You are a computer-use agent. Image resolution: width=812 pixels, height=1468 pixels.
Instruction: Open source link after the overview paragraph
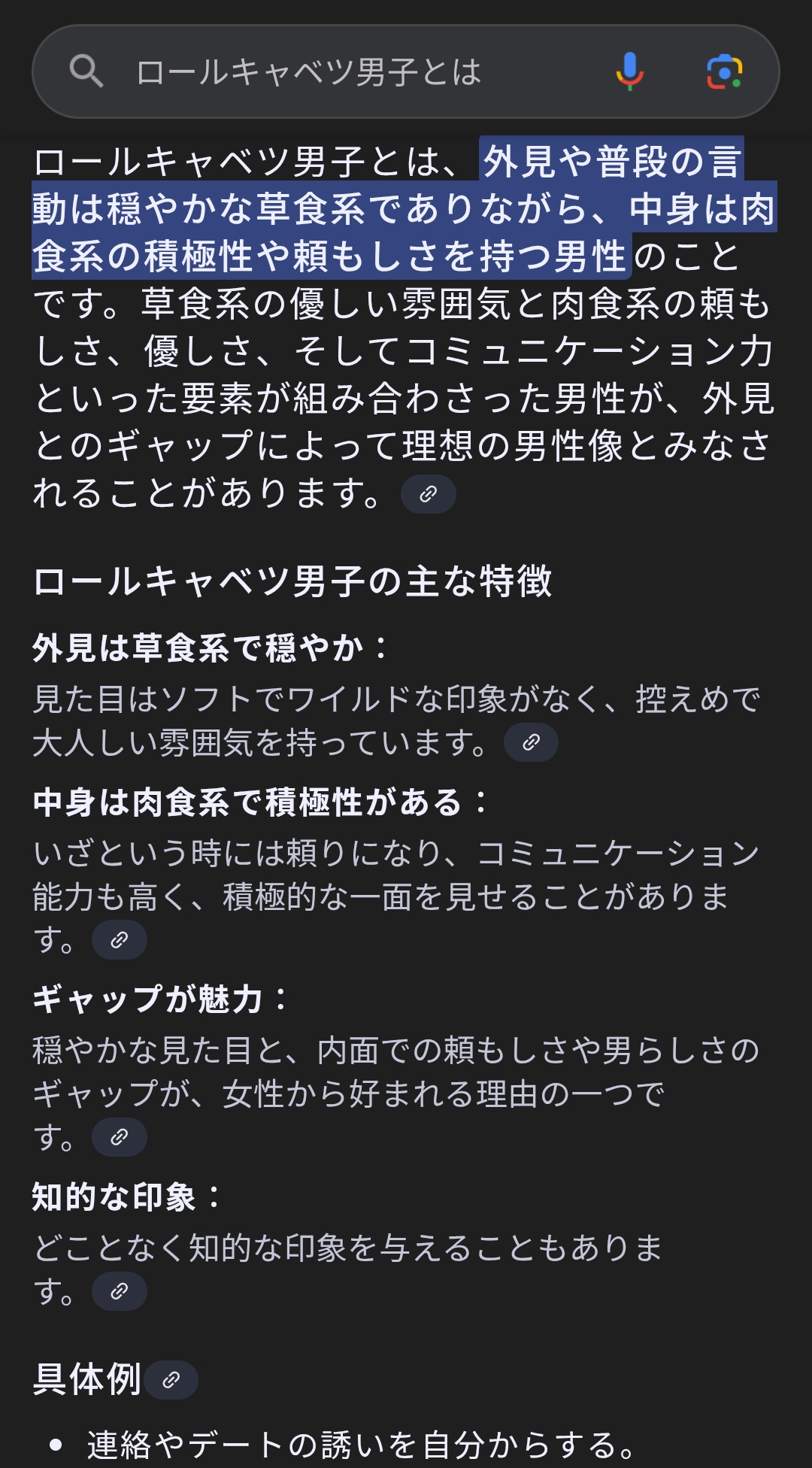[x=428, y=494]
